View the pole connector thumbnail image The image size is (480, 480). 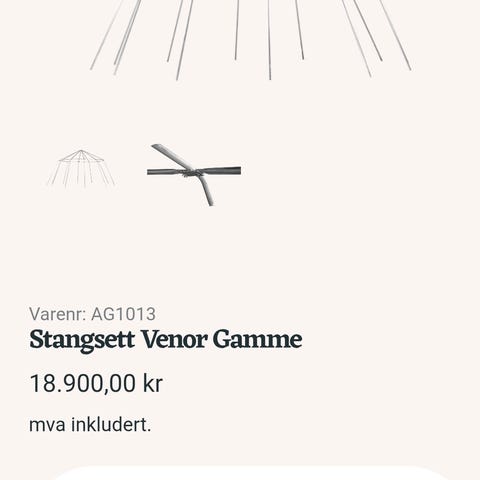coord(194,175)
